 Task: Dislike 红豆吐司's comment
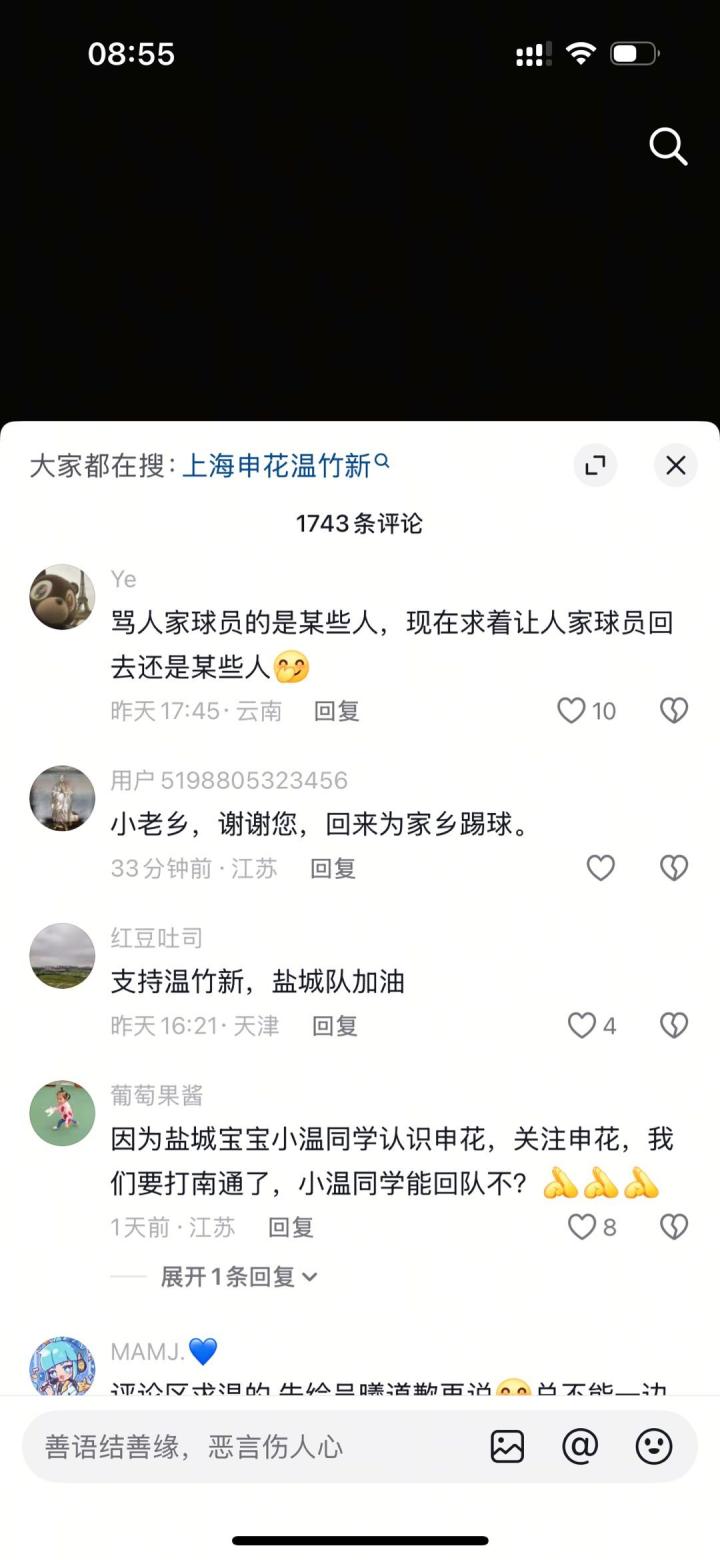tap(674, 1025)
